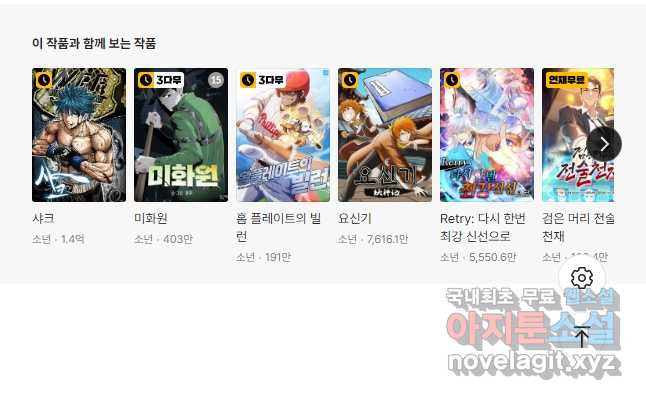Open 홈 플레이트의 빌런 webtoon

click(x=283, y=135)
